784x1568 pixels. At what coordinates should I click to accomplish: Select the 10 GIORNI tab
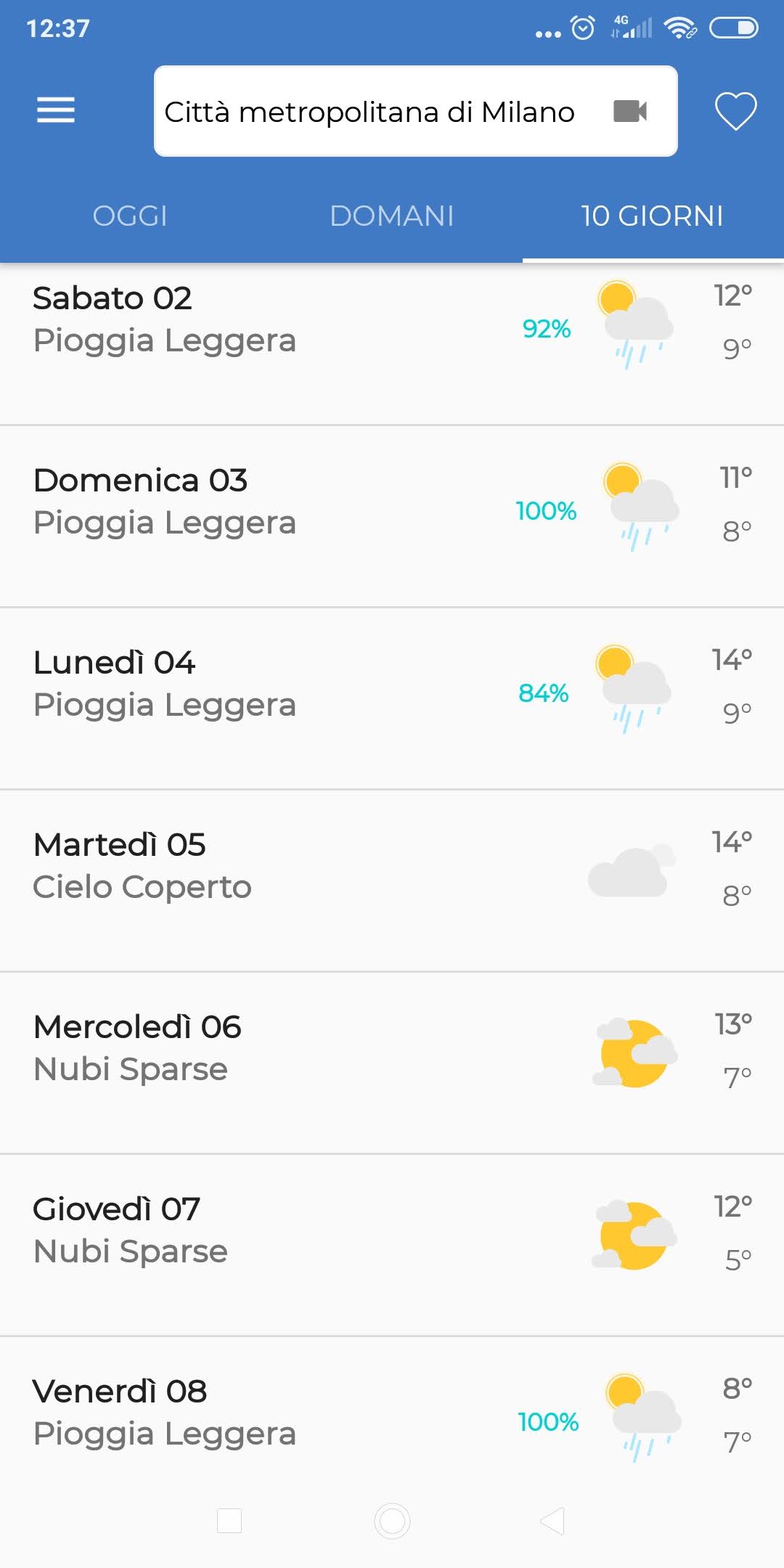pos(653,216)
